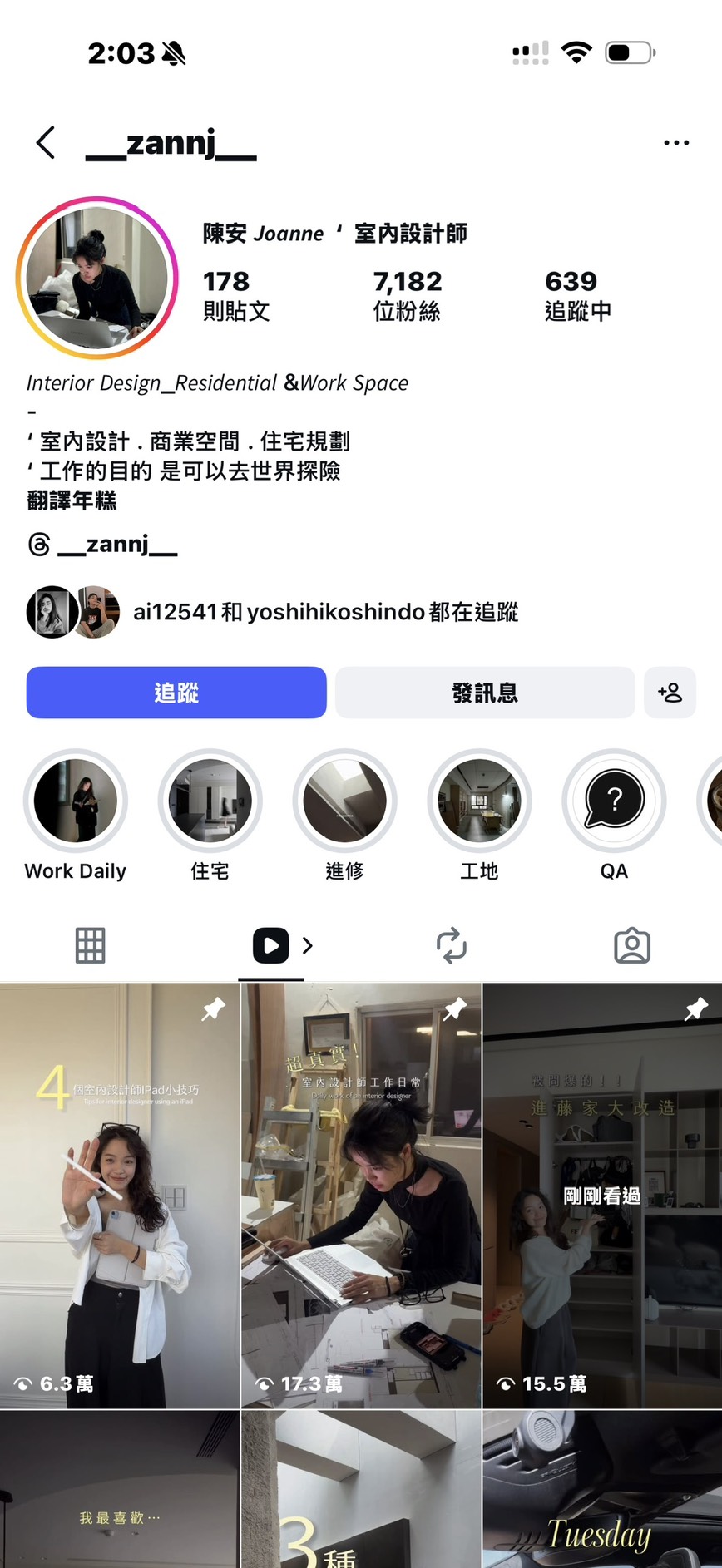
Task: Open the Work Daily highlight
Action: click(76, 801)
